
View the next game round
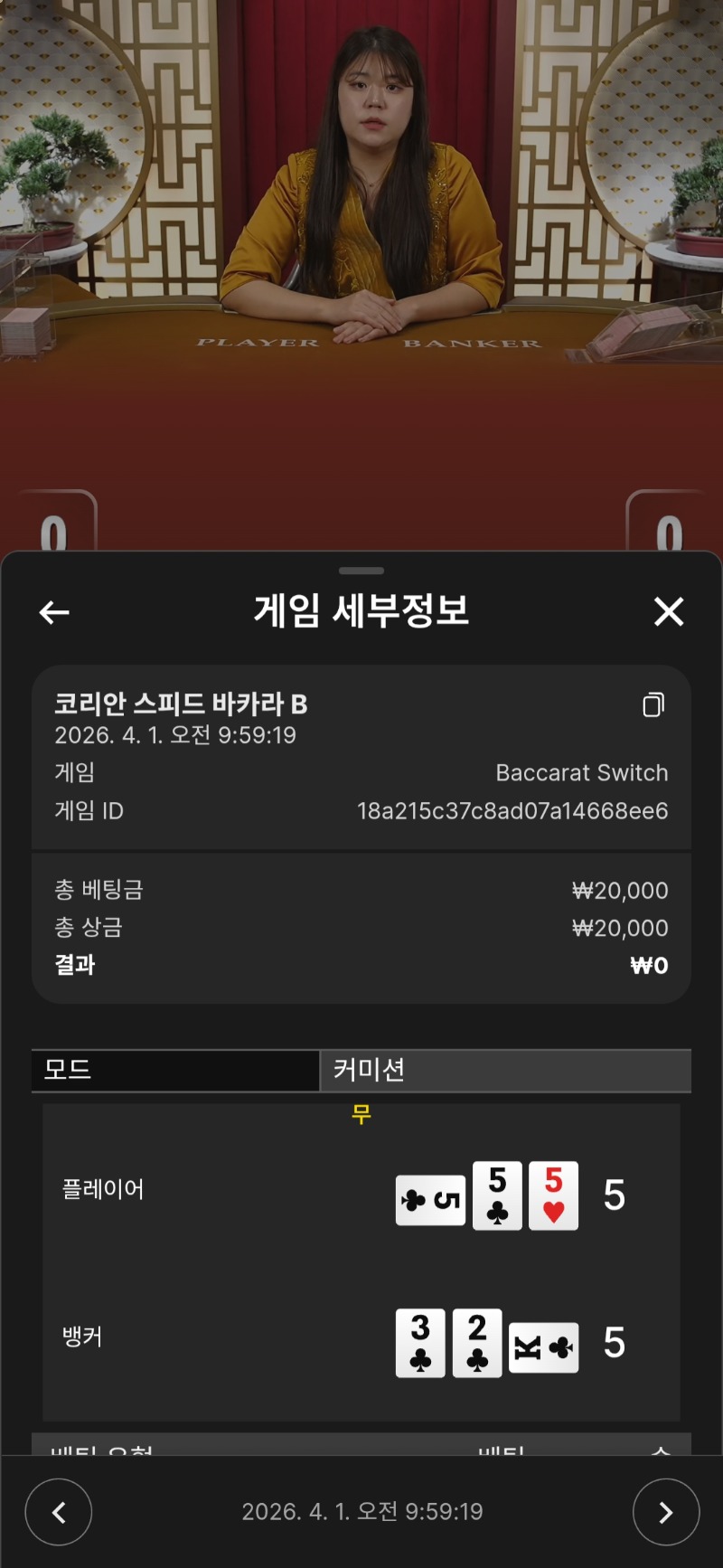(x=665, y=1512)
